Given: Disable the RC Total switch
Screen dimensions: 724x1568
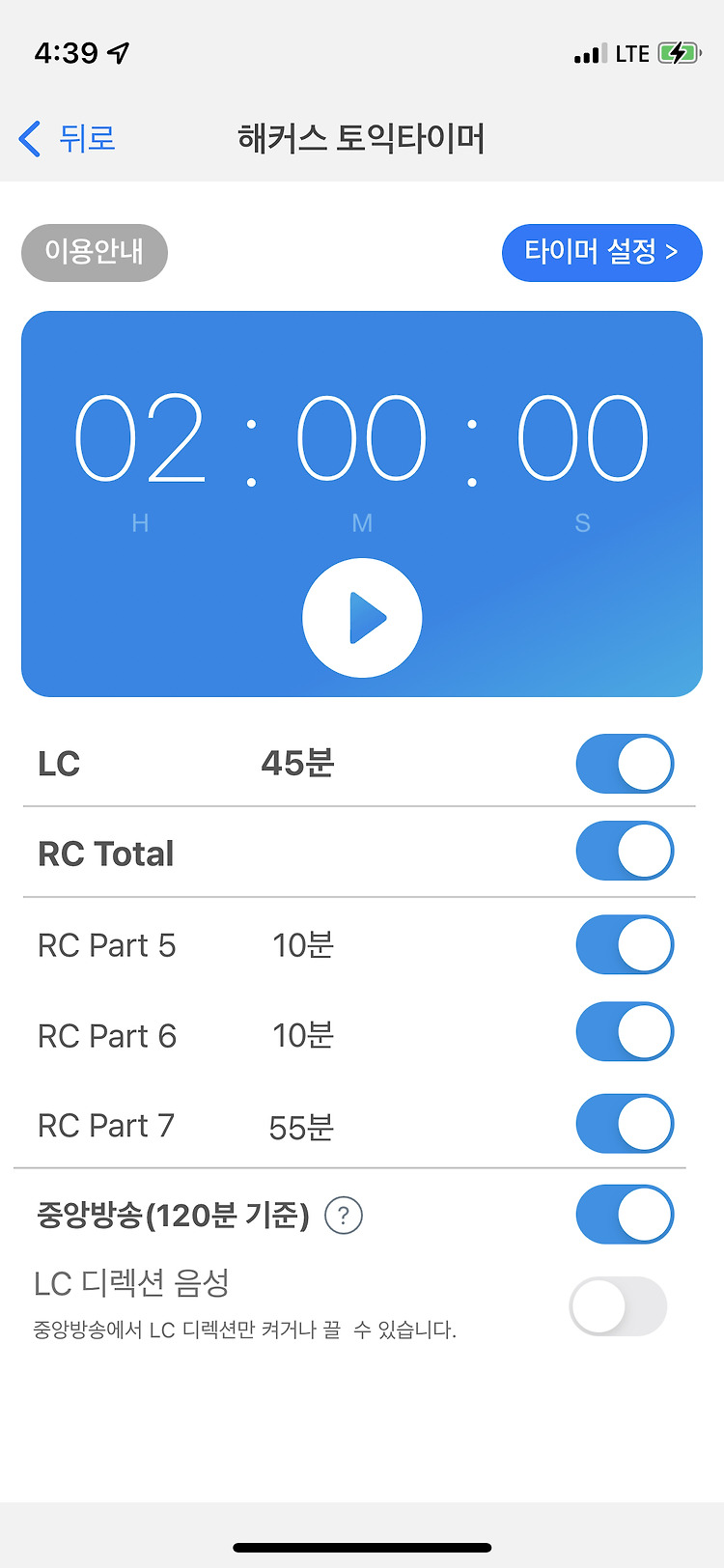Looking at the screenshot, I should pos(625,852).
